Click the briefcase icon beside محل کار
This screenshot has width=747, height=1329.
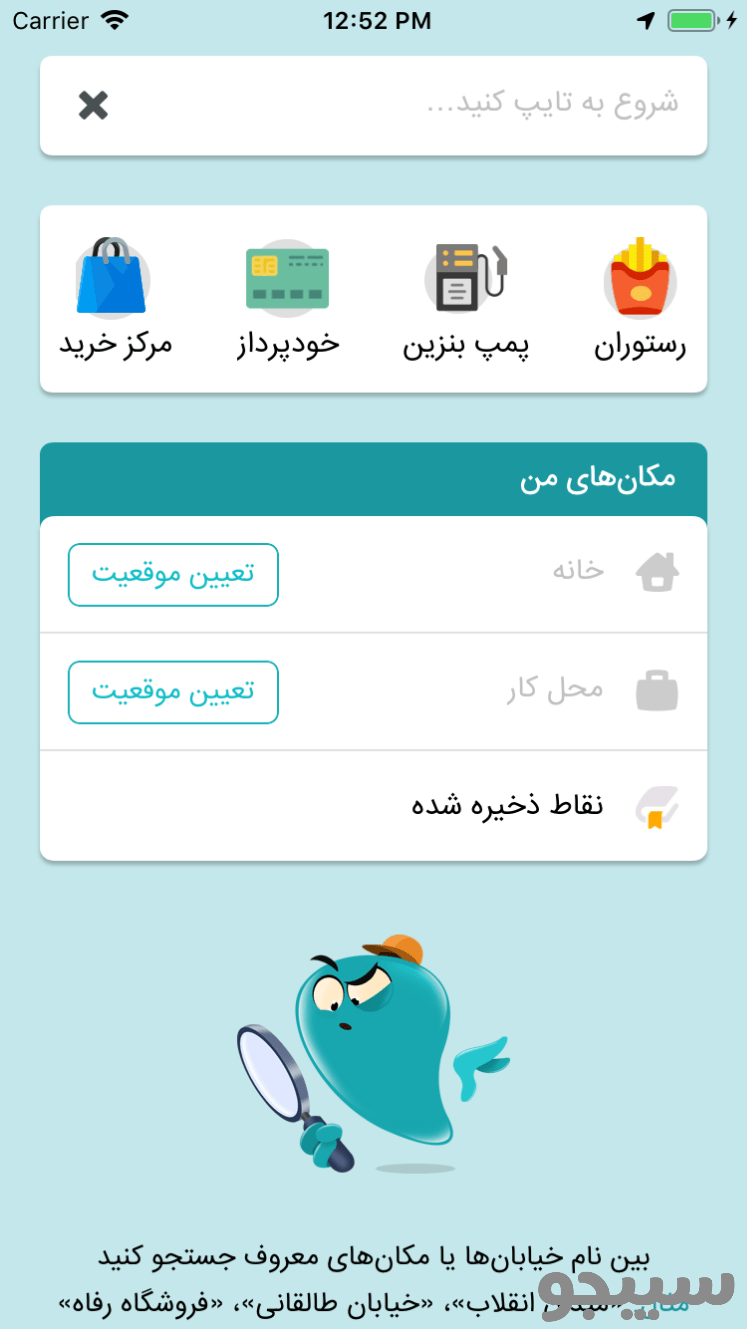tap(657, 688)
